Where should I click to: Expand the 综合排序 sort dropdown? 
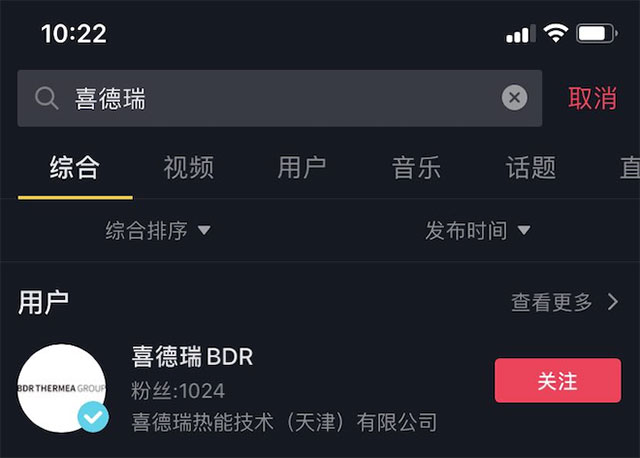(x=158, y=231)
